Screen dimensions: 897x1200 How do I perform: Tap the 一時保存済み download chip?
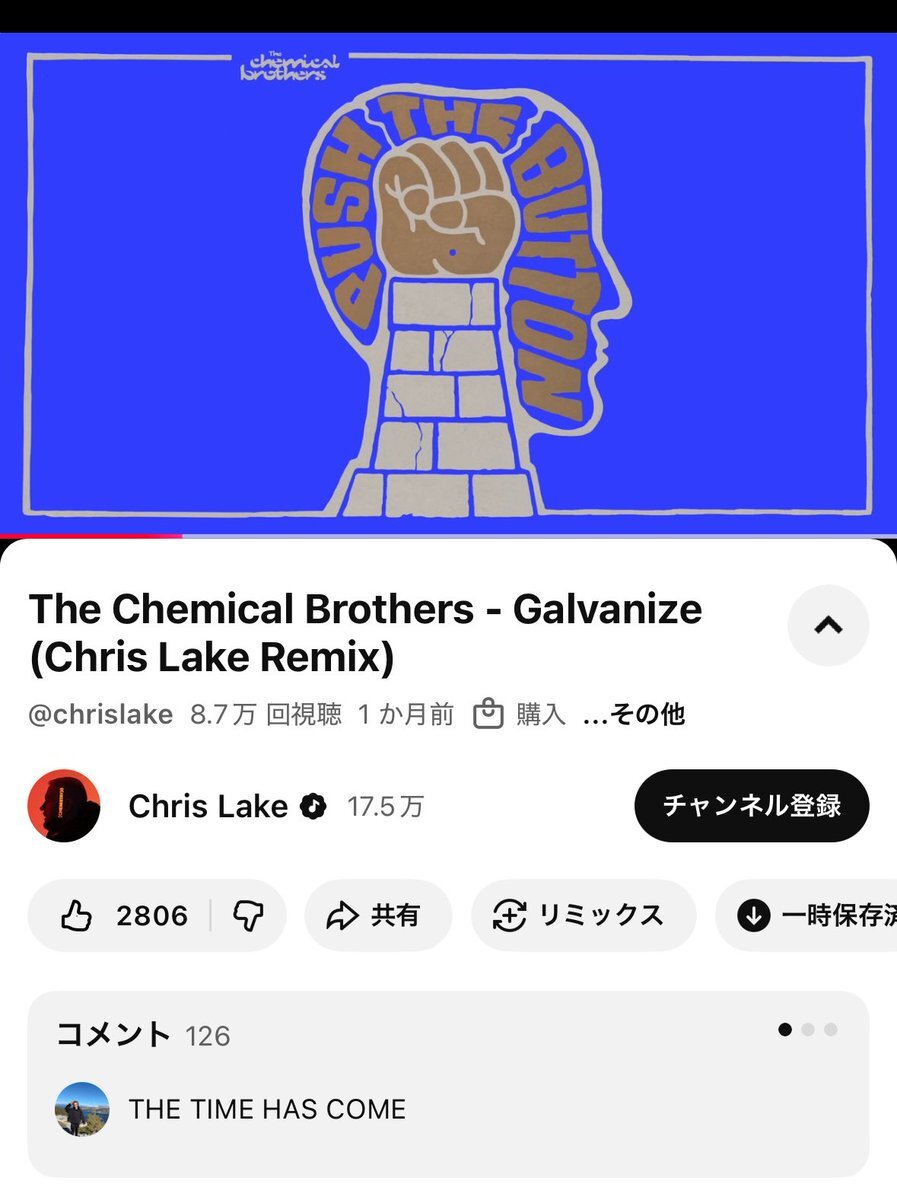810,915
